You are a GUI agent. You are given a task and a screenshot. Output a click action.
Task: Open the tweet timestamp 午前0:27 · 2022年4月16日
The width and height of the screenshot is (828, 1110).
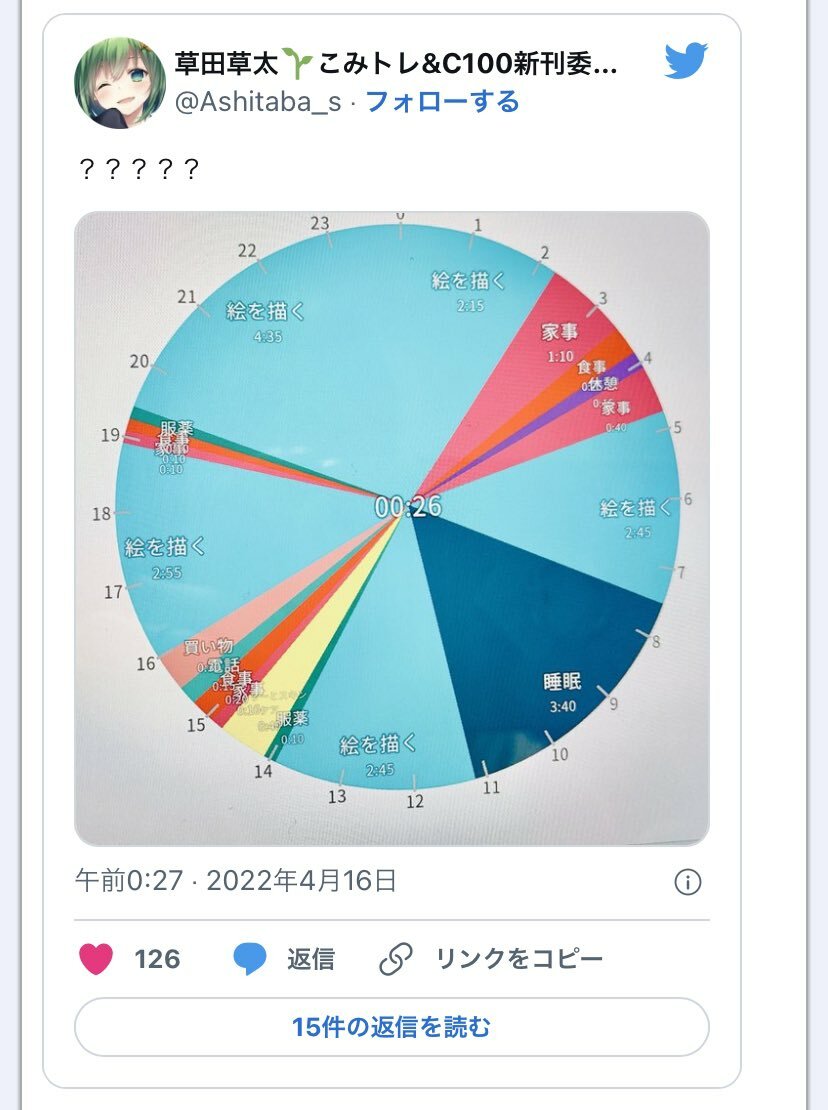(x=236, y=881)
